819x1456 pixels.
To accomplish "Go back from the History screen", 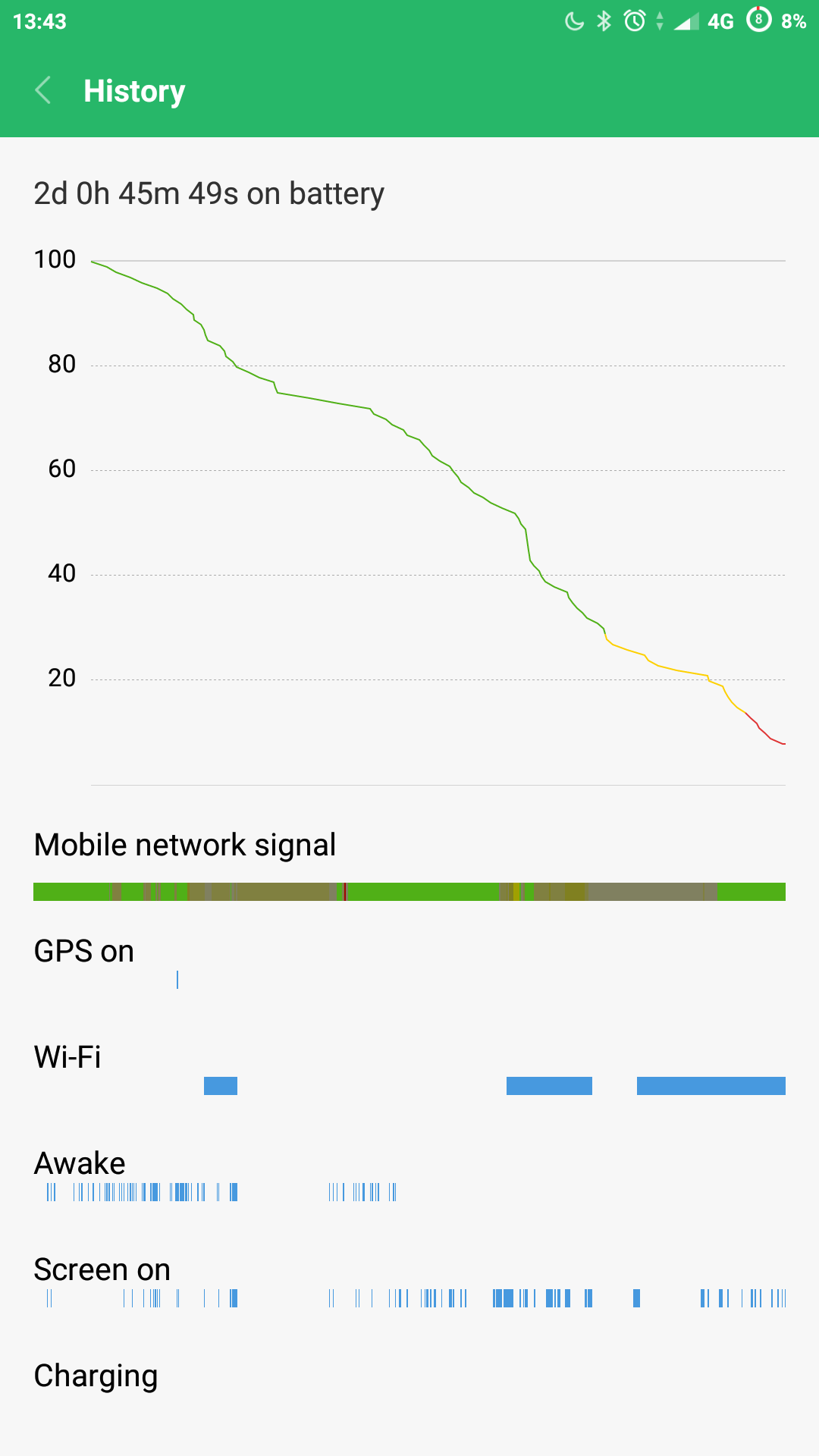I will (x=44, y=91).
